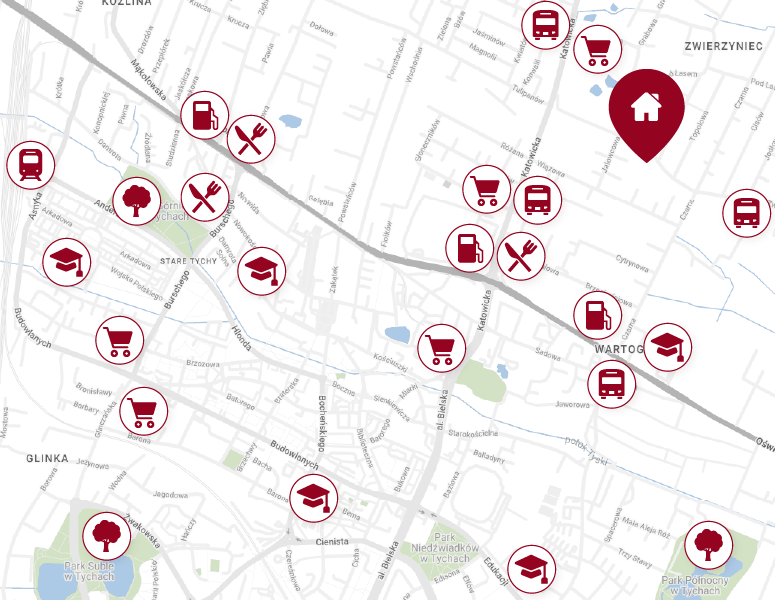
Task: Select the shopping cart marker near Kościuszki
Action: tap(441, 348)
